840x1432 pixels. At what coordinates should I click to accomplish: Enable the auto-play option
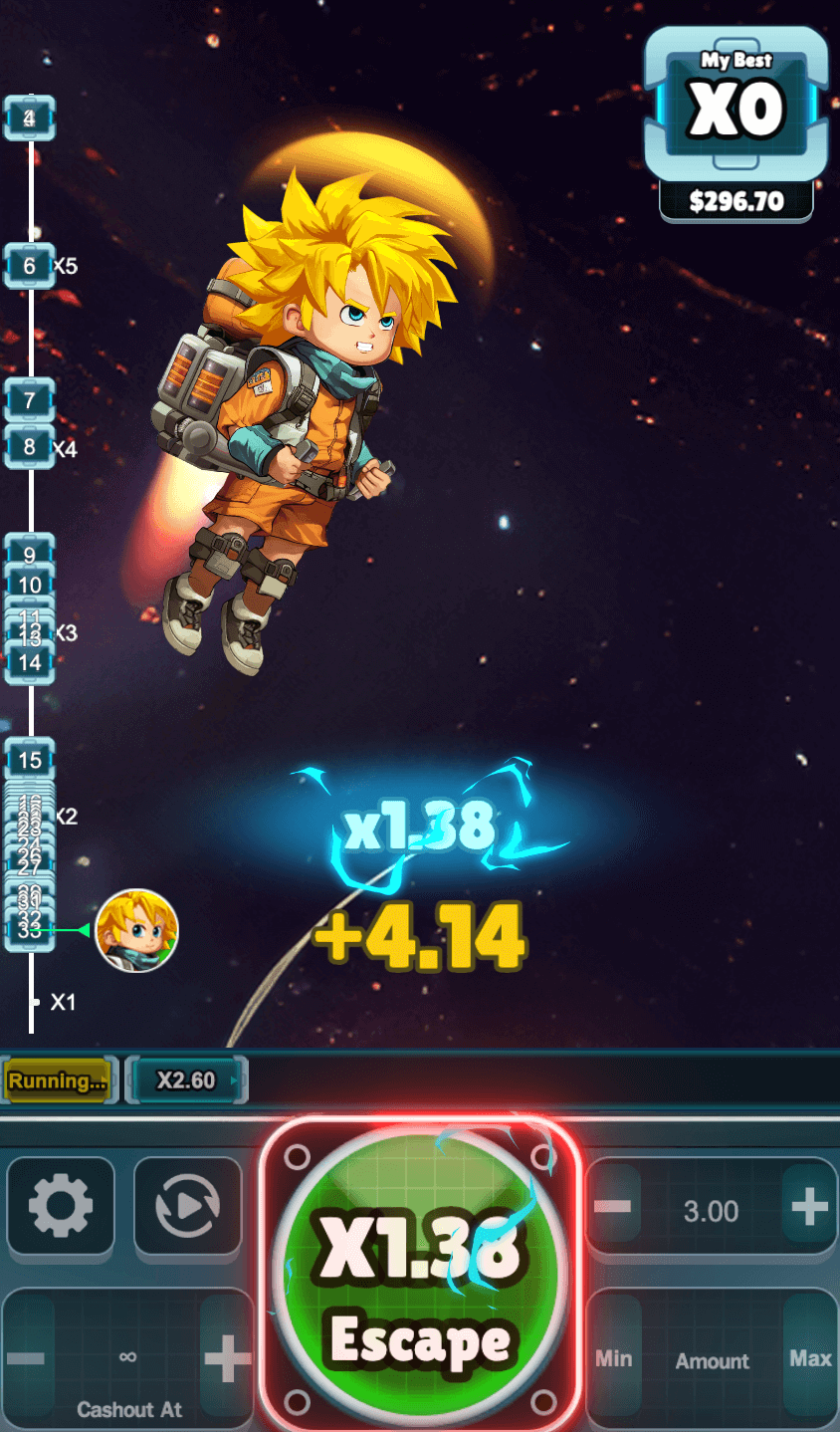188,1206
